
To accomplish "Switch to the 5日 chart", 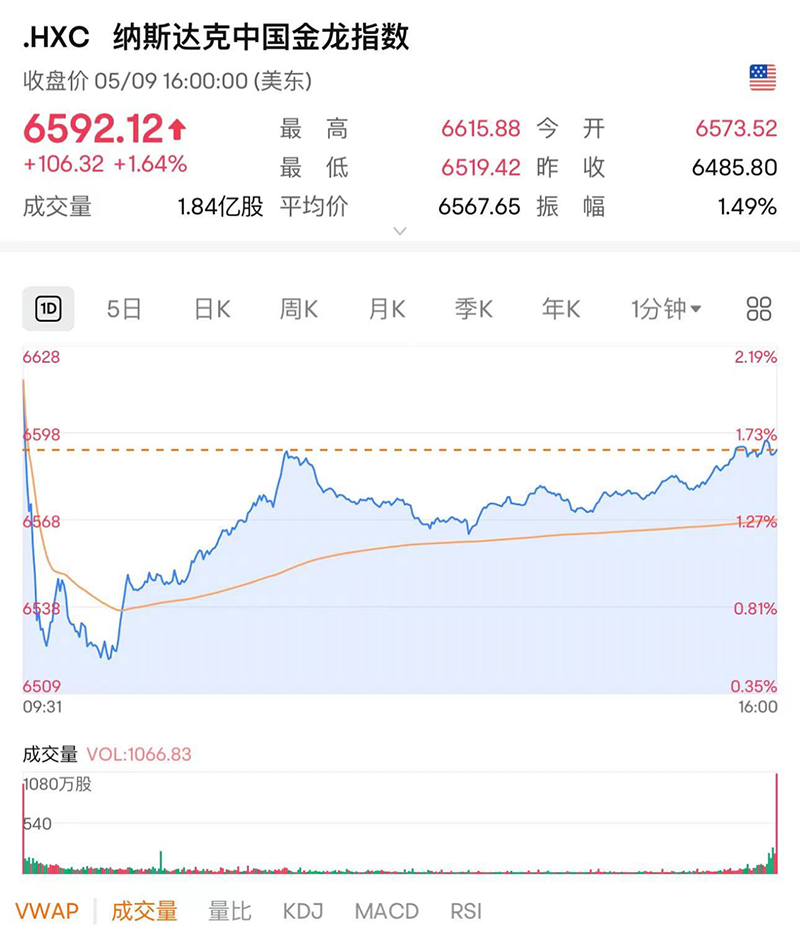I will [x=124, y=310].
